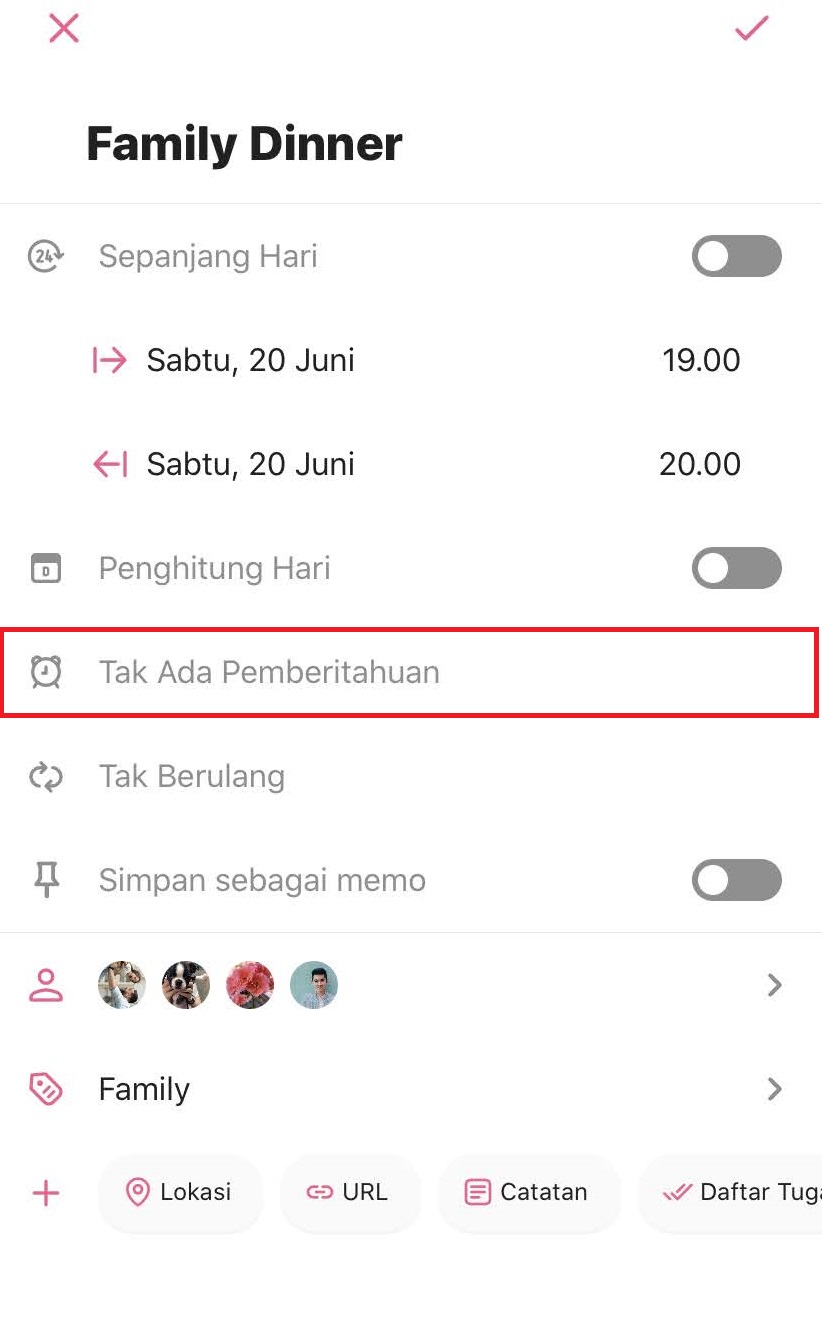Add a Lokasi to the event
The image size is (822, 1327).
(x=180, y=1192)
